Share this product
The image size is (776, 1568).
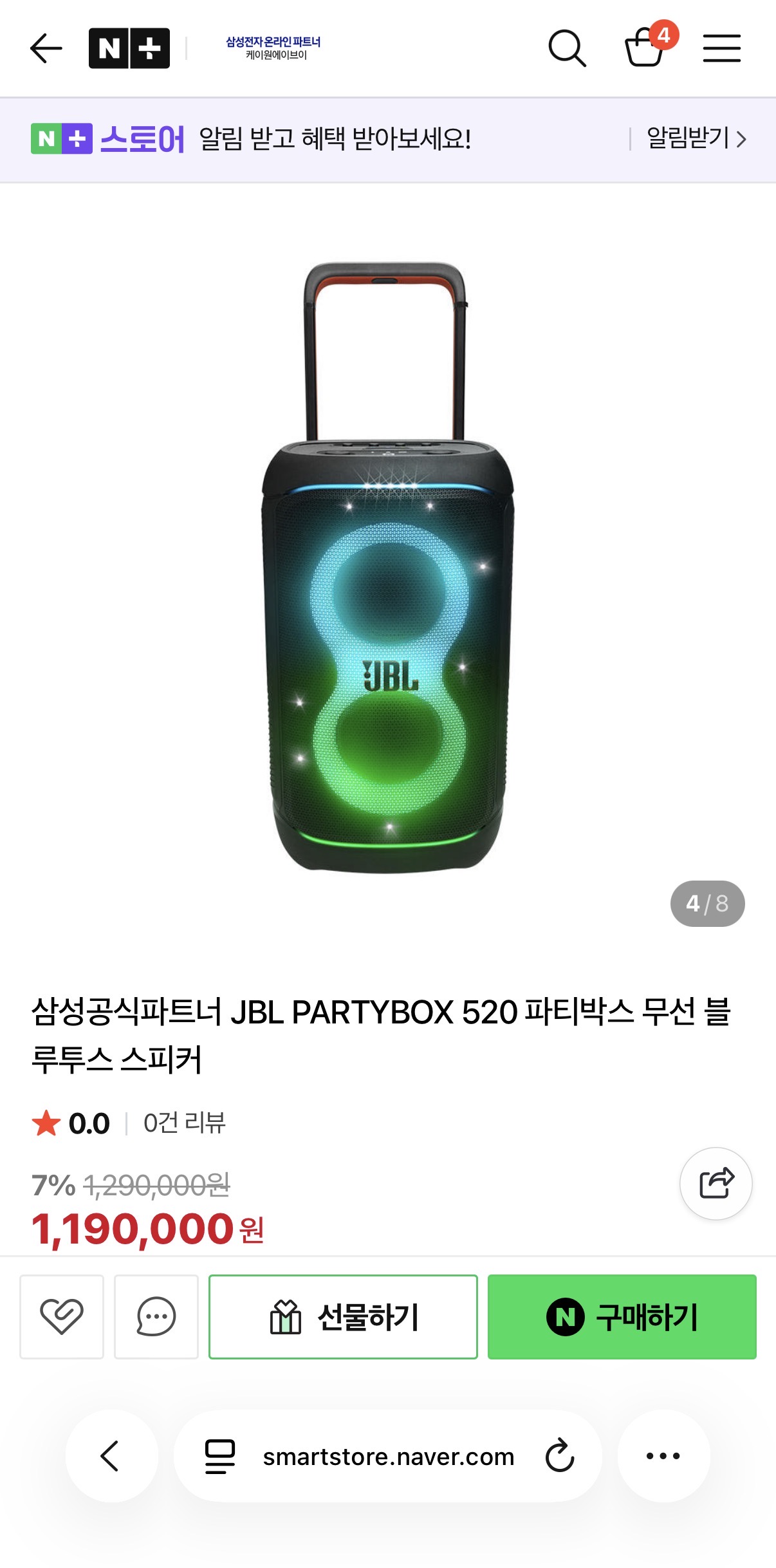(x=716, y=1183)
